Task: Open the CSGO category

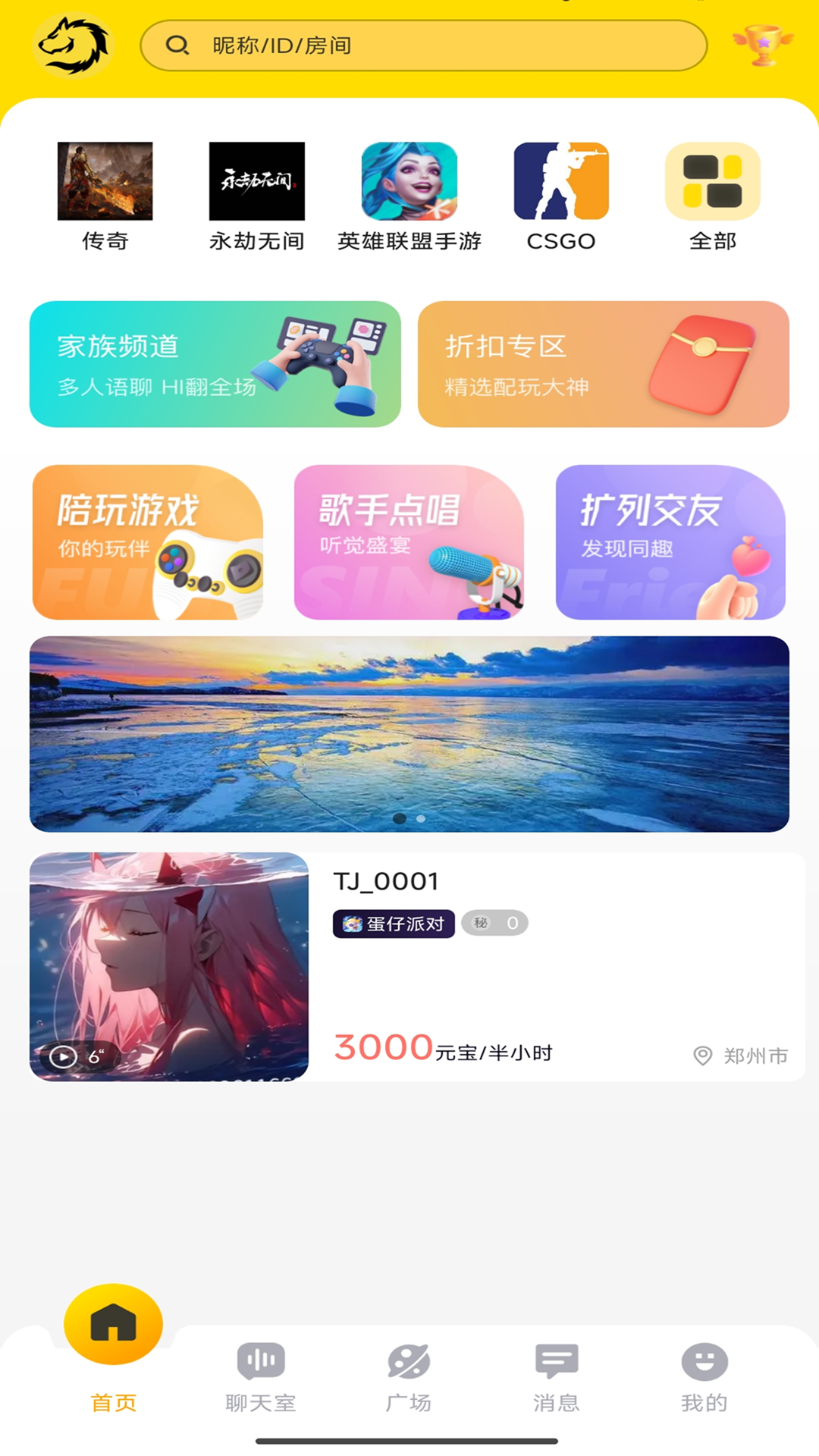Action: 561,196
